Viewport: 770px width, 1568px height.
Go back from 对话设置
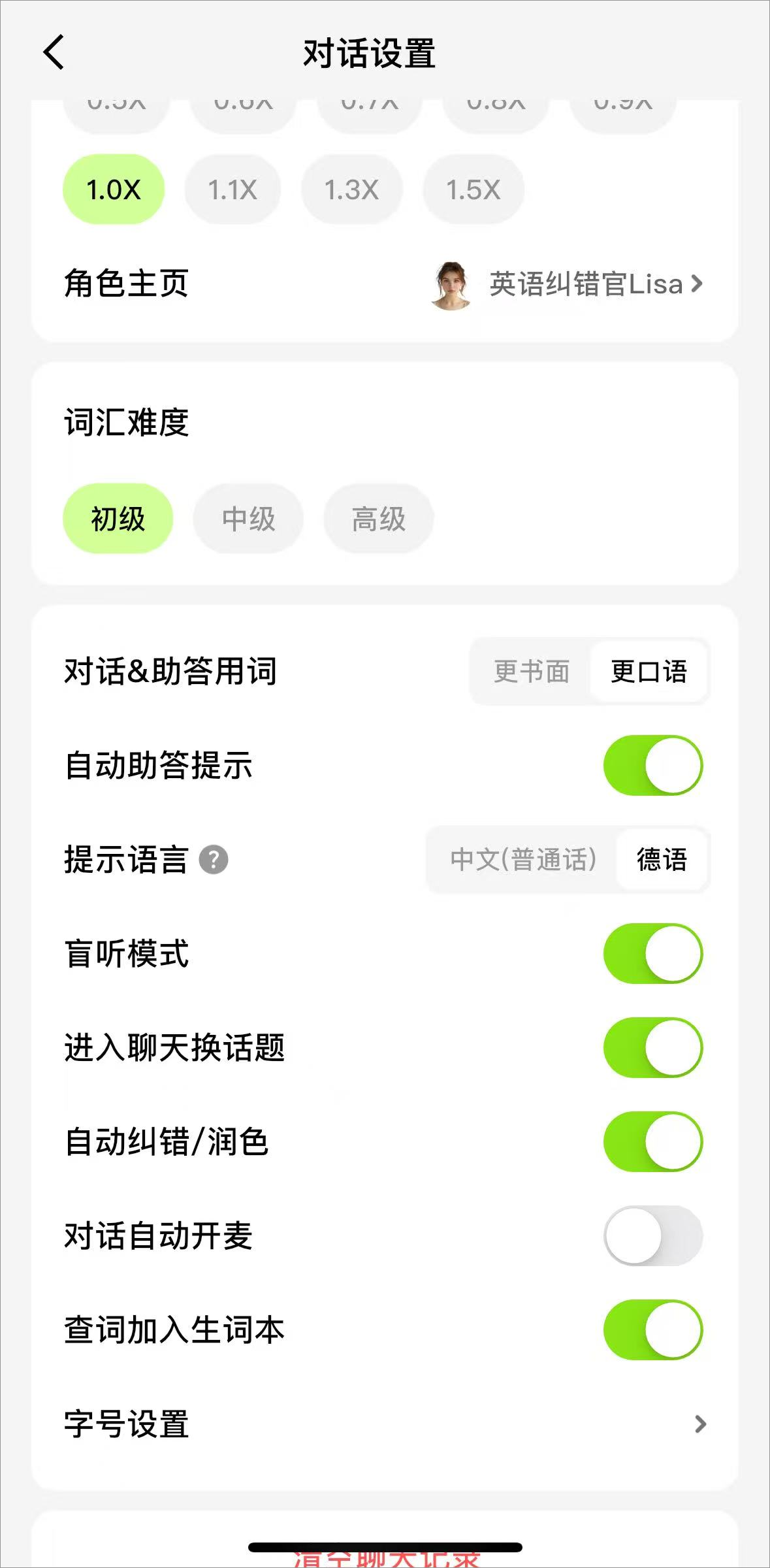tap(54, 52)
